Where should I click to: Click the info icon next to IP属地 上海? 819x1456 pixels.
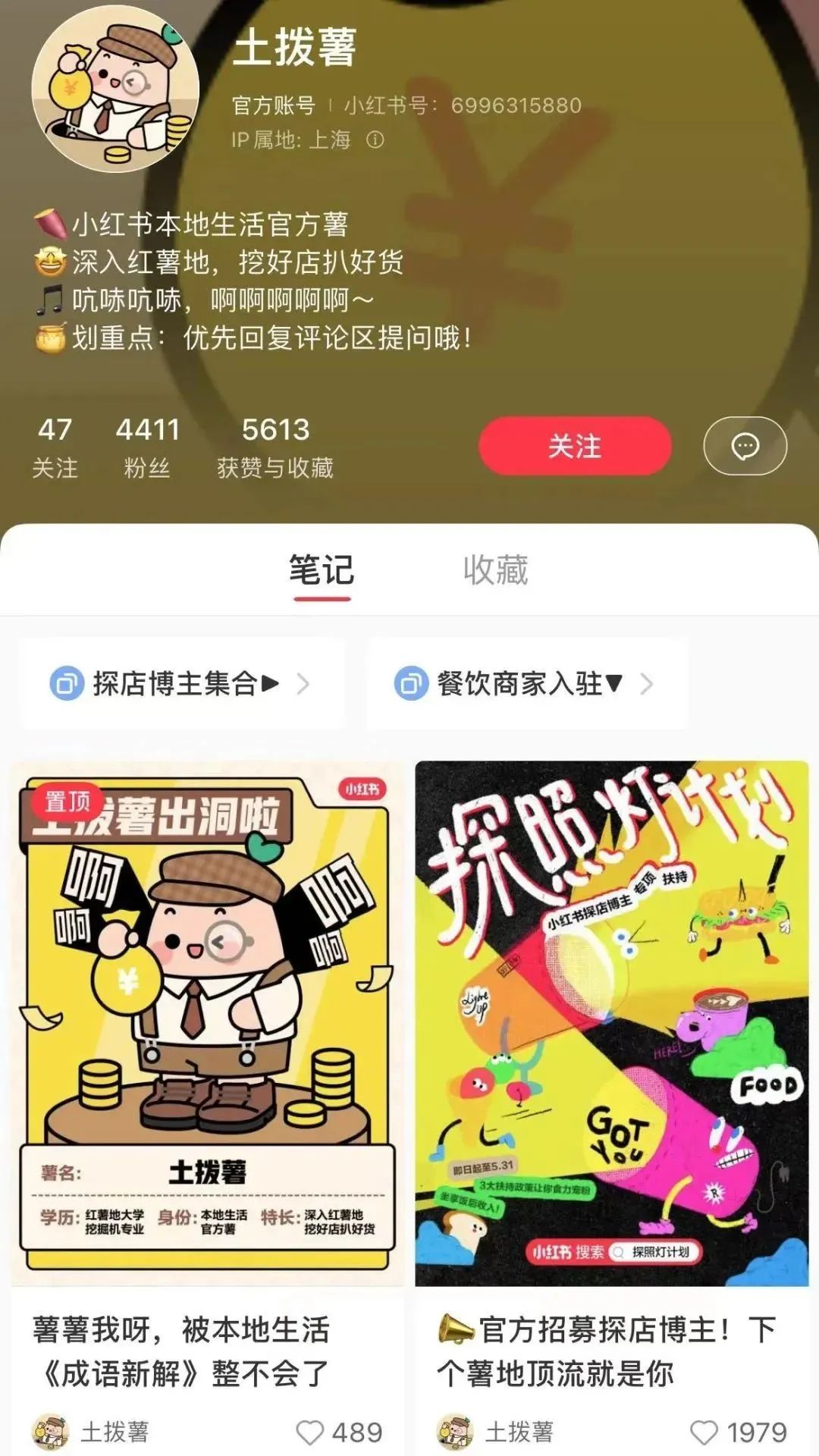pos(377,141)
